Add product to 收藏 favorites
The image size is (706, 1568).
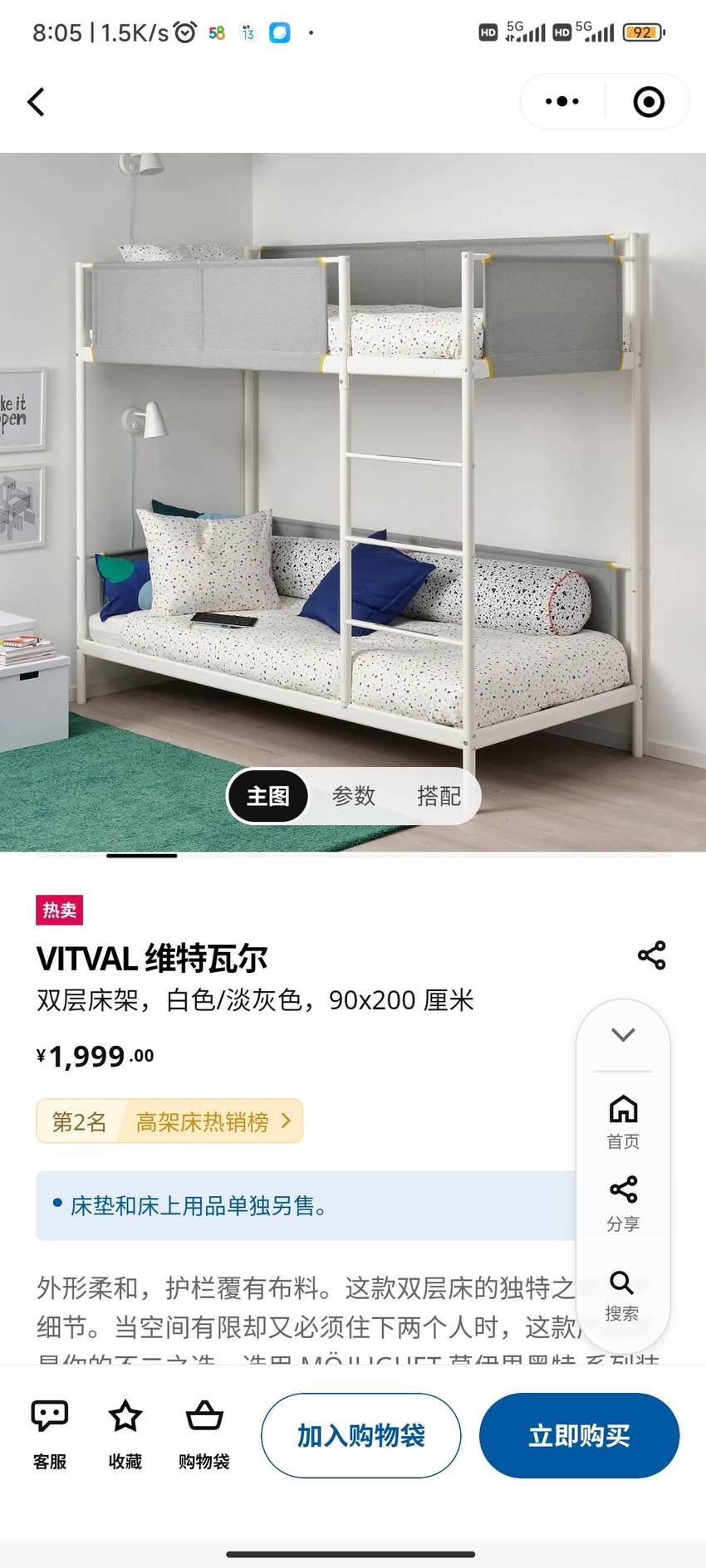pyautogui.click(x=125, y=1435)
